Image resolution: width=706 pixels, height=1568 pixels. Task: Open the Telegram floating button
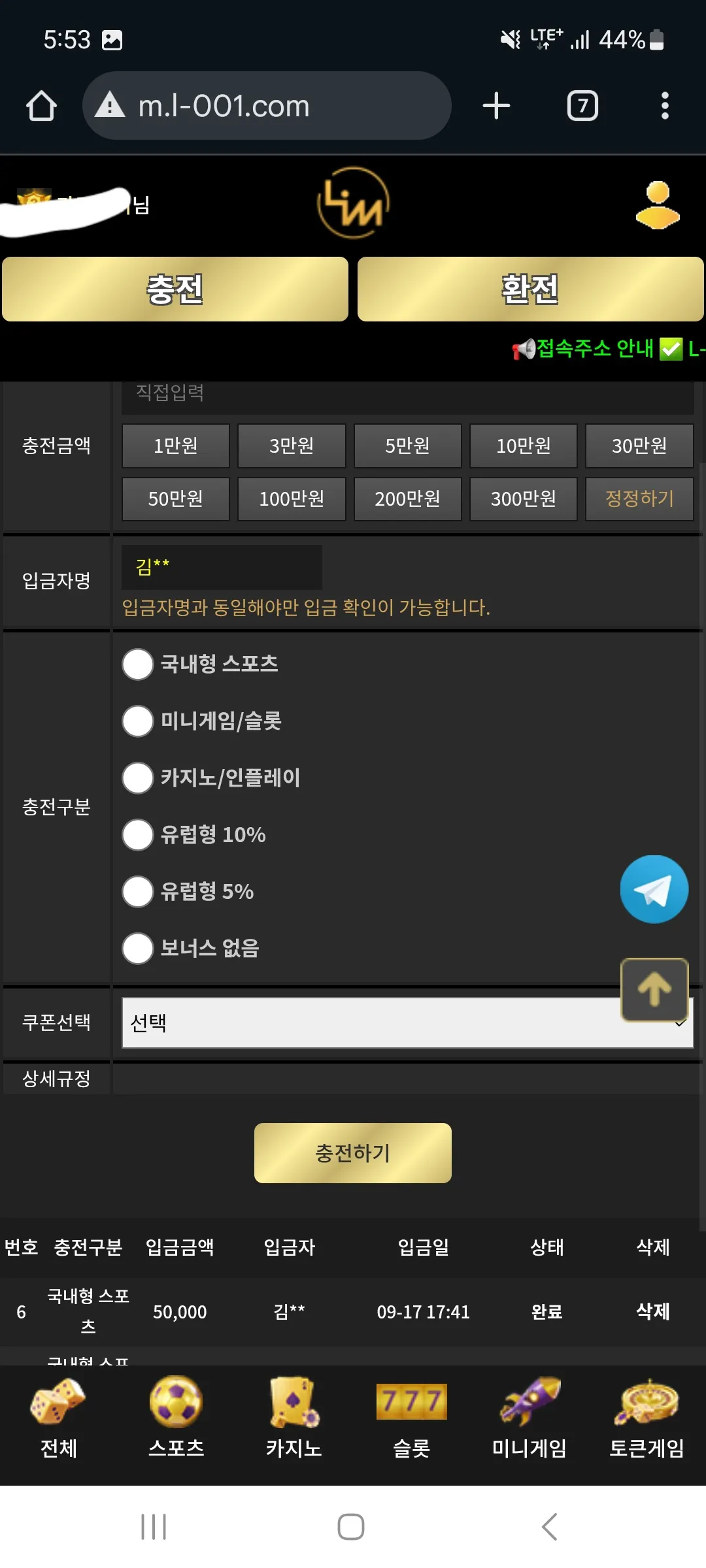[x=654, y=889]
